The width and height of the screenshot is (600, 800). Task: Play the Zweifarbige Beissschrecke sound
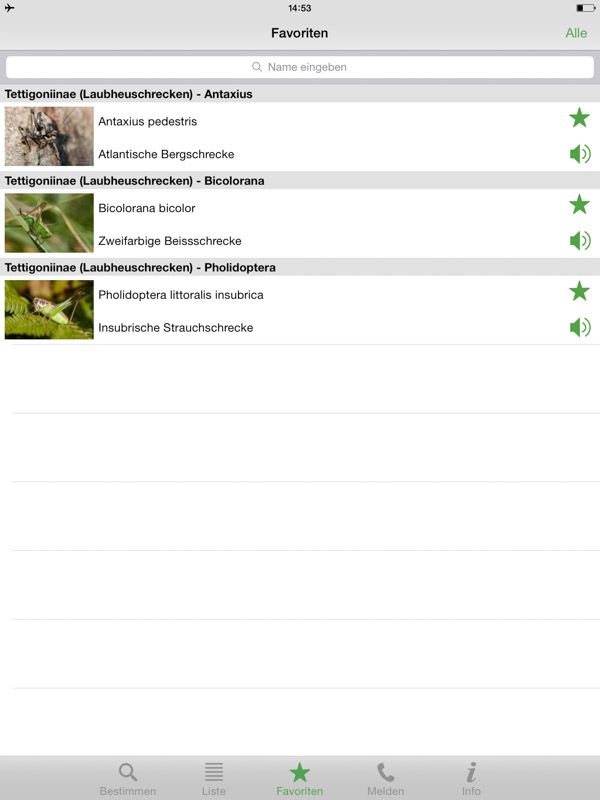pos(579,240)
